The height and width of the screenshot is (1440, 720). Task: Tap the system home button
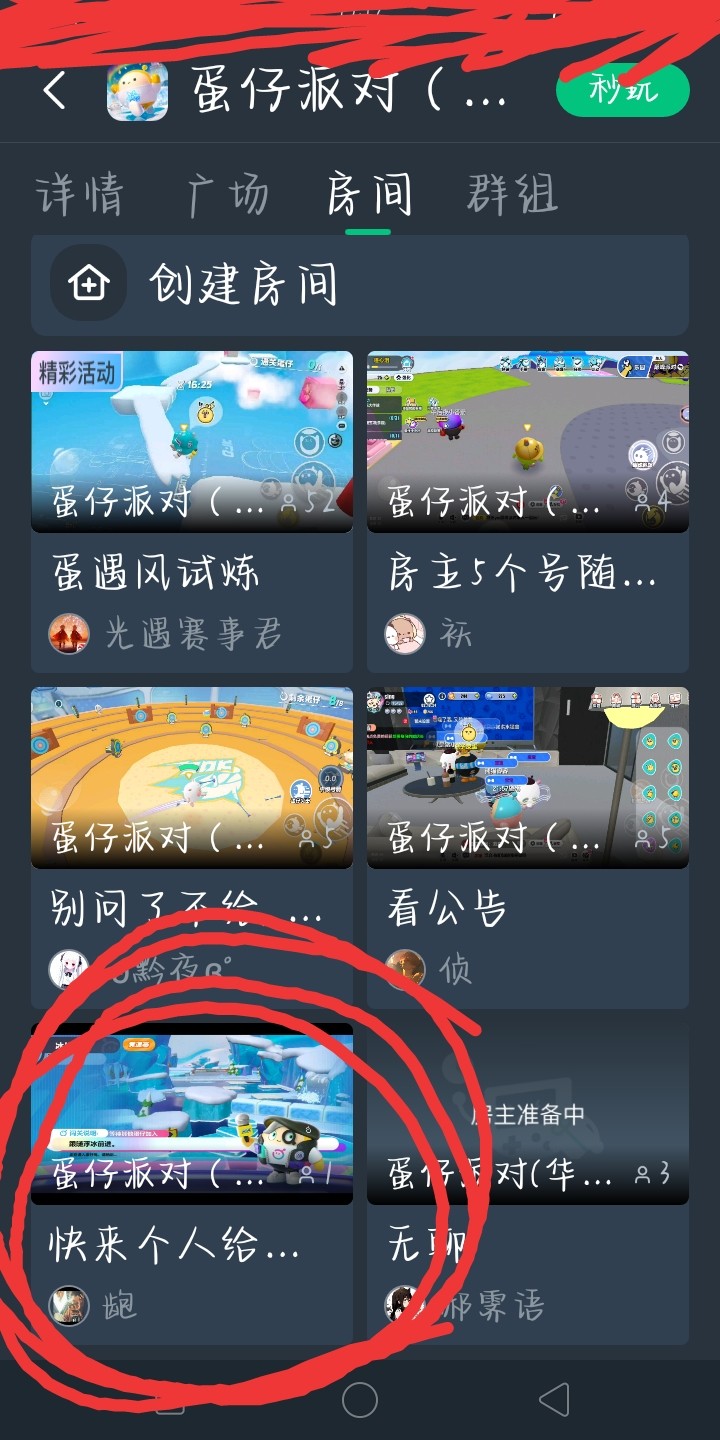[360, 1400]
